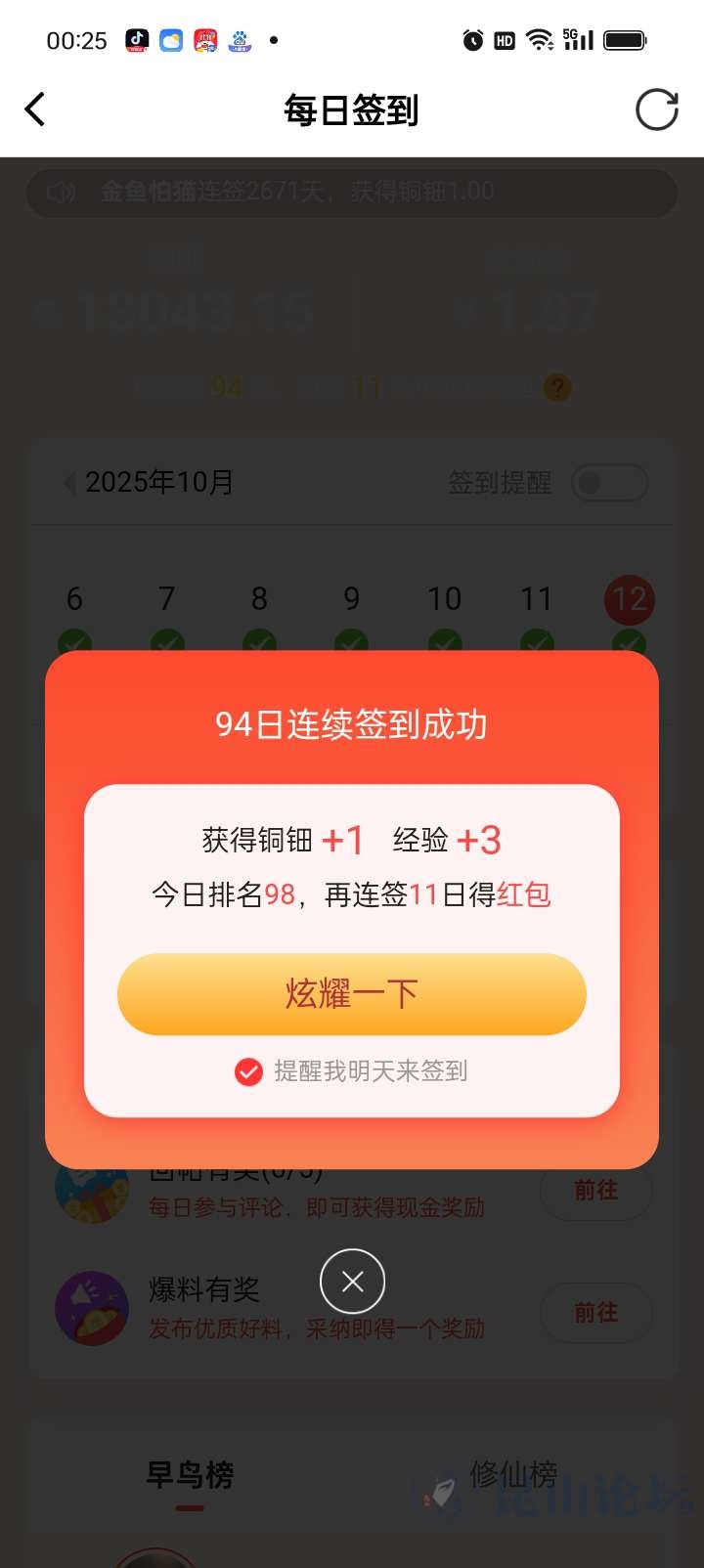Refresh the sign-in page
The height and width of the screenshot is (1568, 704).
tap(656, 109)
